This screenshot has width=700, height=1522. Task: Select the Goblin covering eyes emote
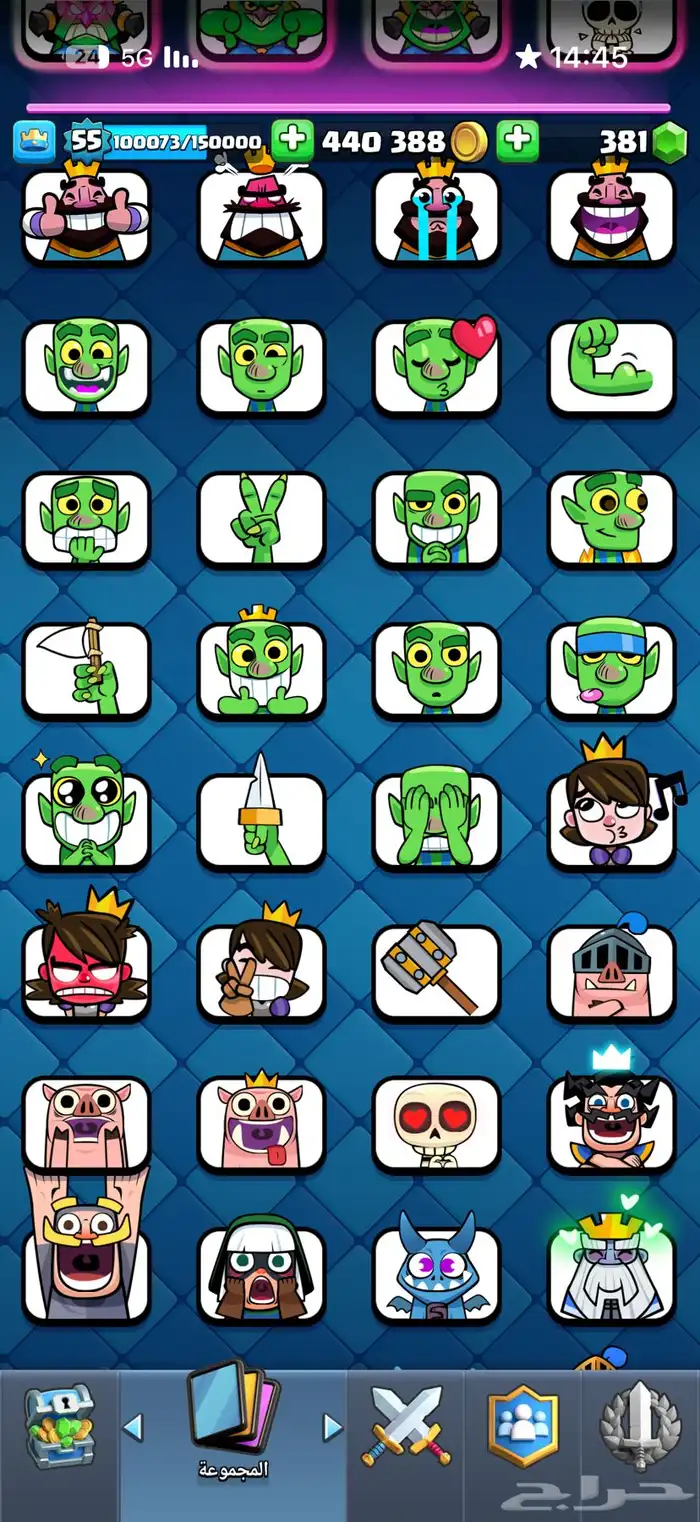click(436, 820)
